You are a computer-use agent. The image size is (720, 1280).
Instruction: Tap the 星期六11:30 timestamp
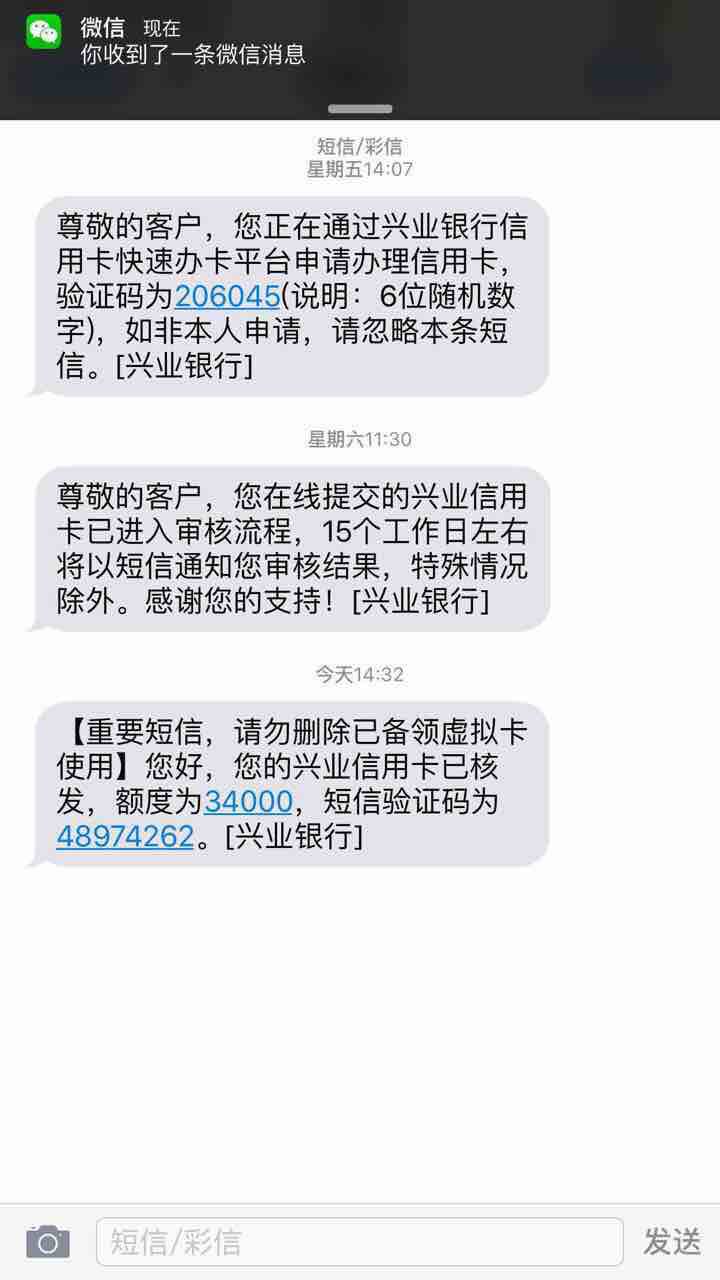[358, 438]
